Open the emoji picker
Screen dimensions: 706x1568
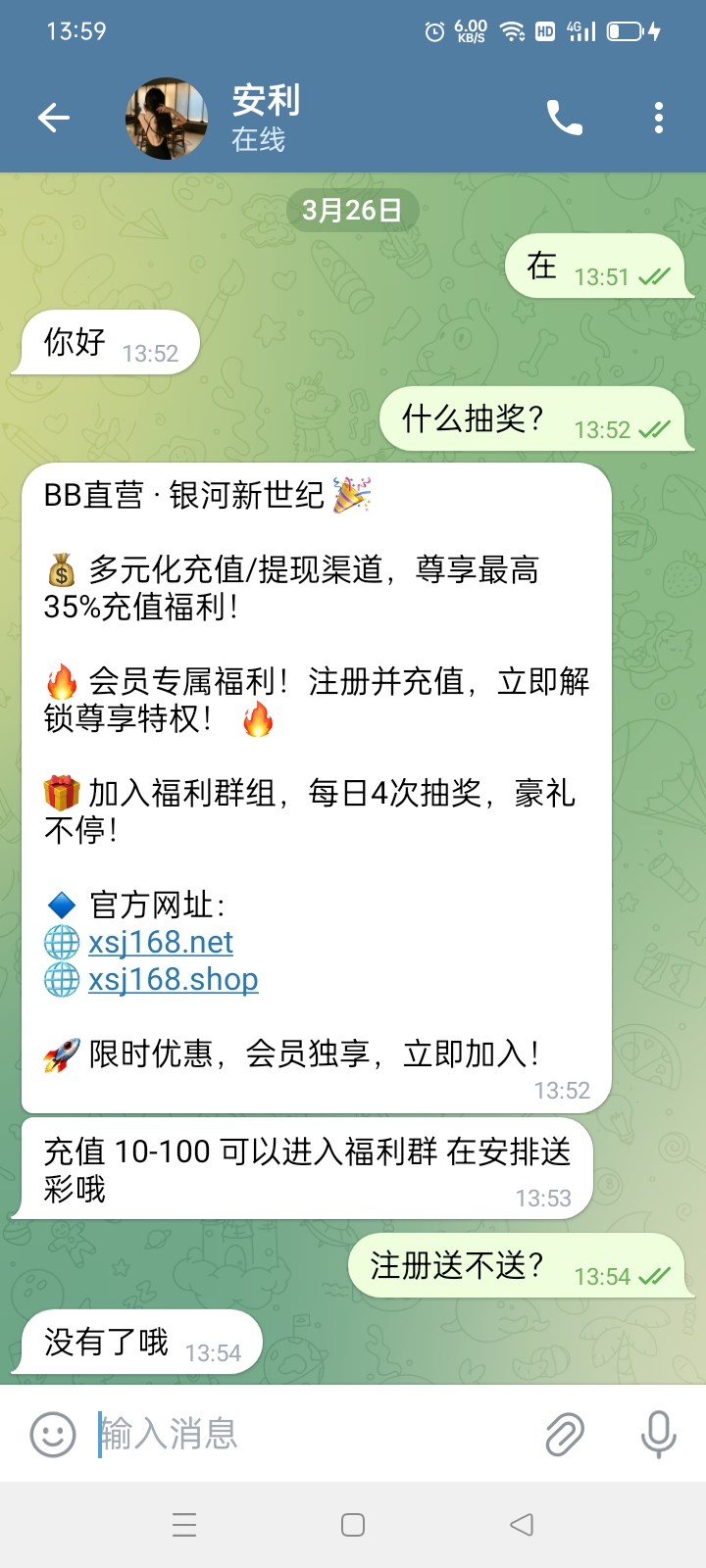53,1435
